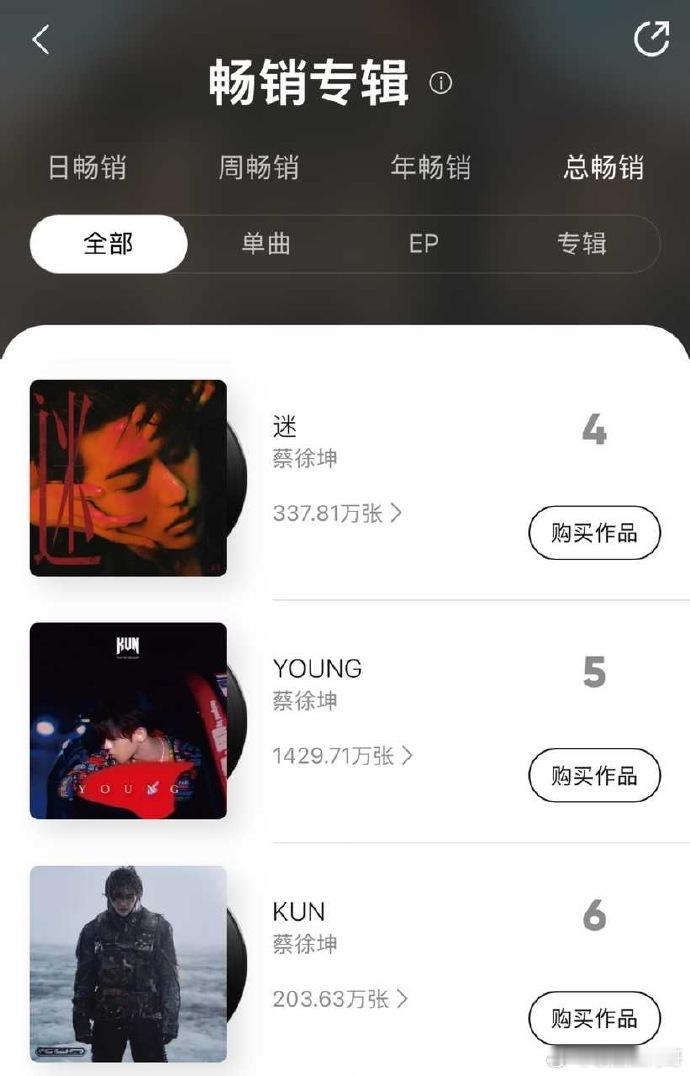
Task: Buy the KUN album with 购买作品
Action: 594,1018
